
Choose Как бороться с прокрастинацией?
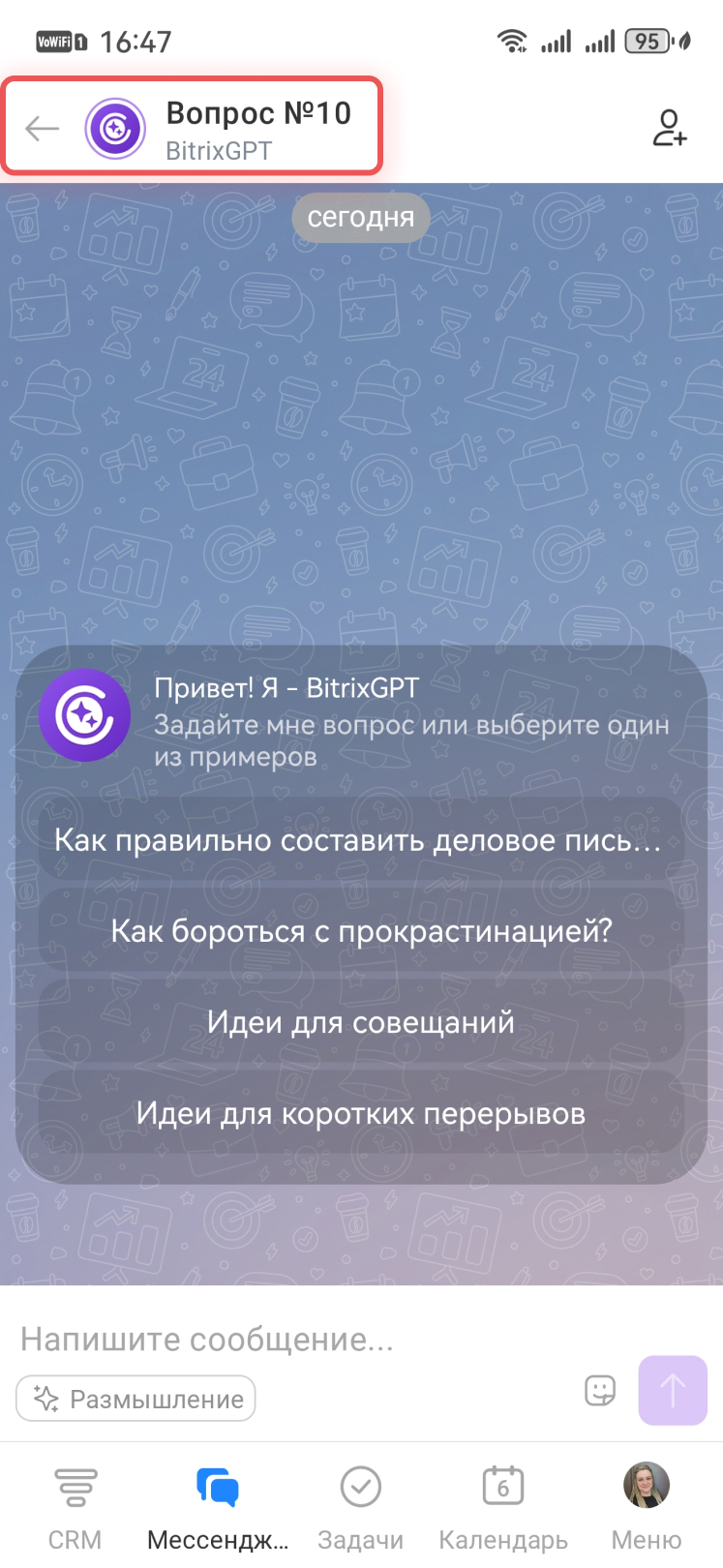pos(360,930)
